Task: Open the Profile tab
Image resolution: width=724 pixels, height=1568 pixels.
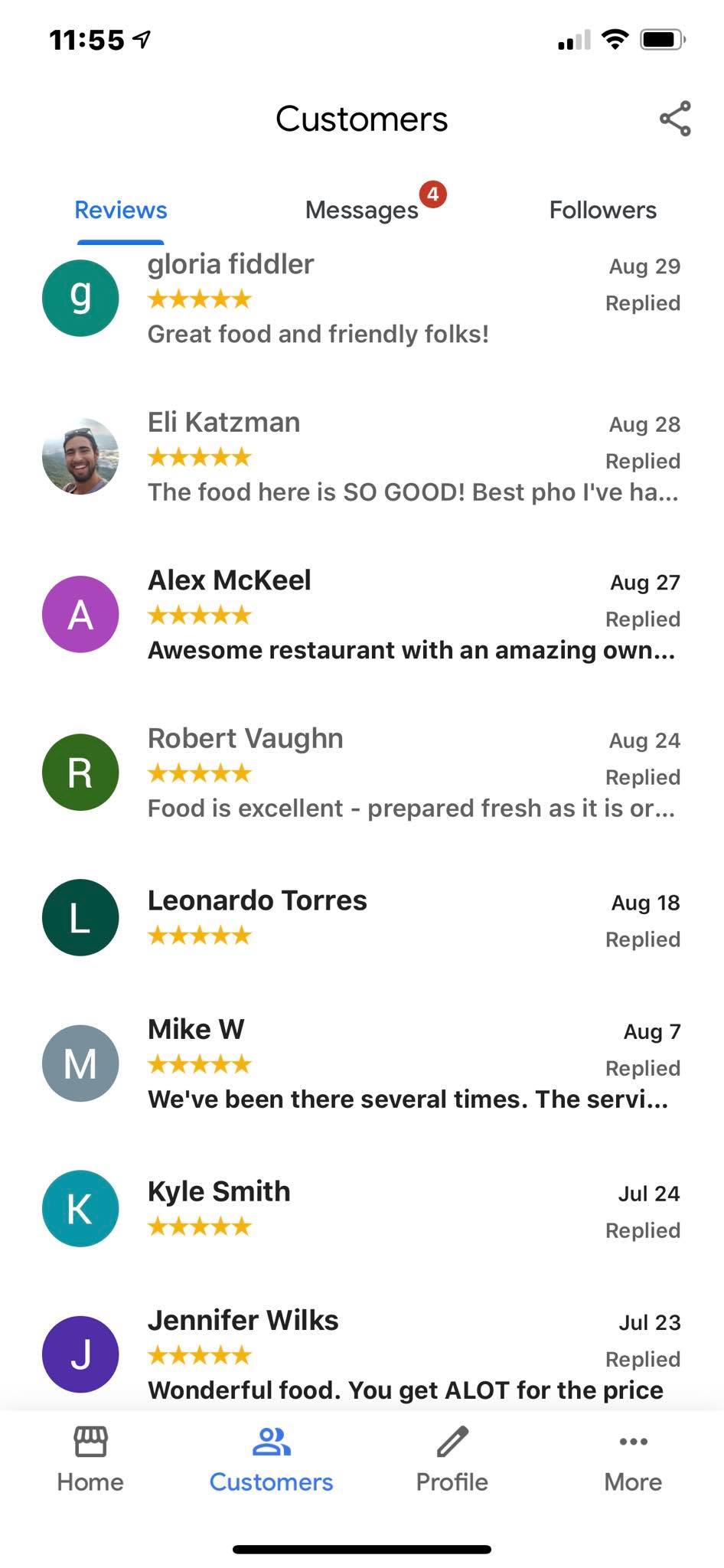Action: pos(452,1460)
